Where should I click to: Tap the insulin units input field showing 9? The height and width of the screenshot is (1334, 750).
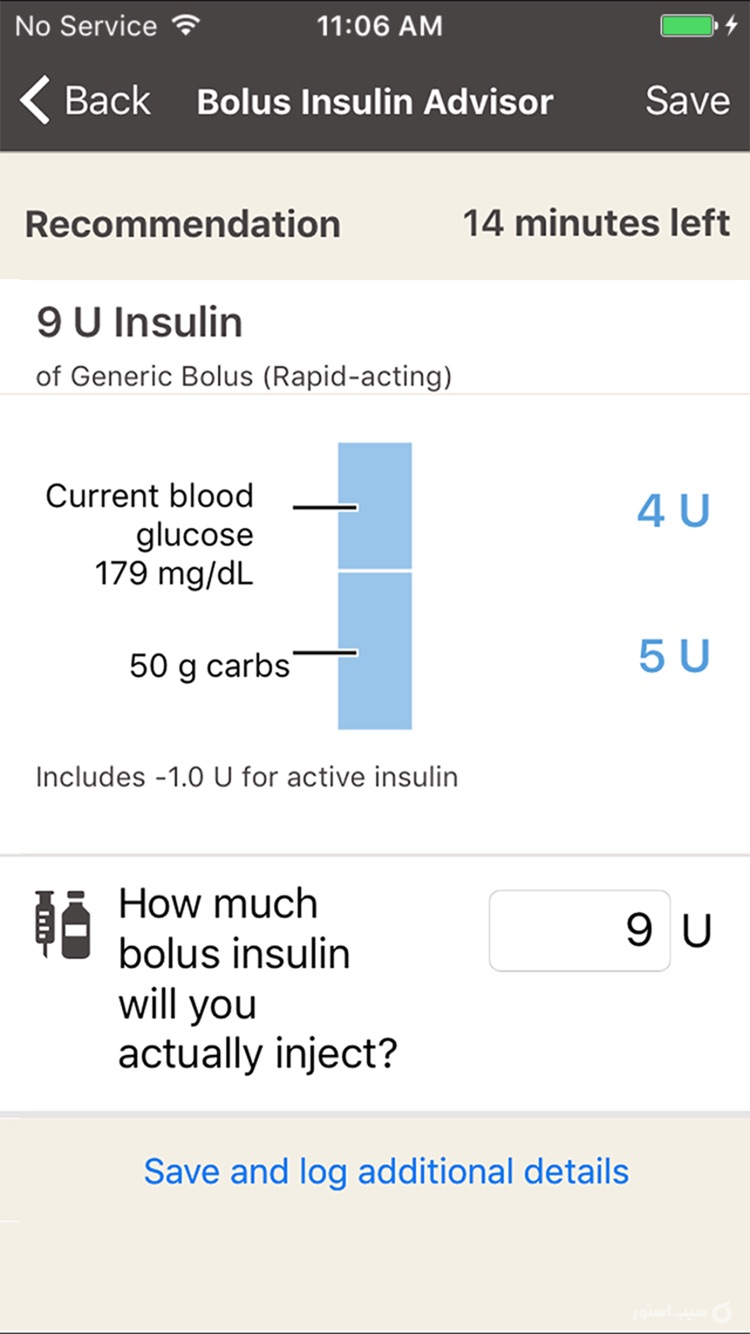[579, 930]
